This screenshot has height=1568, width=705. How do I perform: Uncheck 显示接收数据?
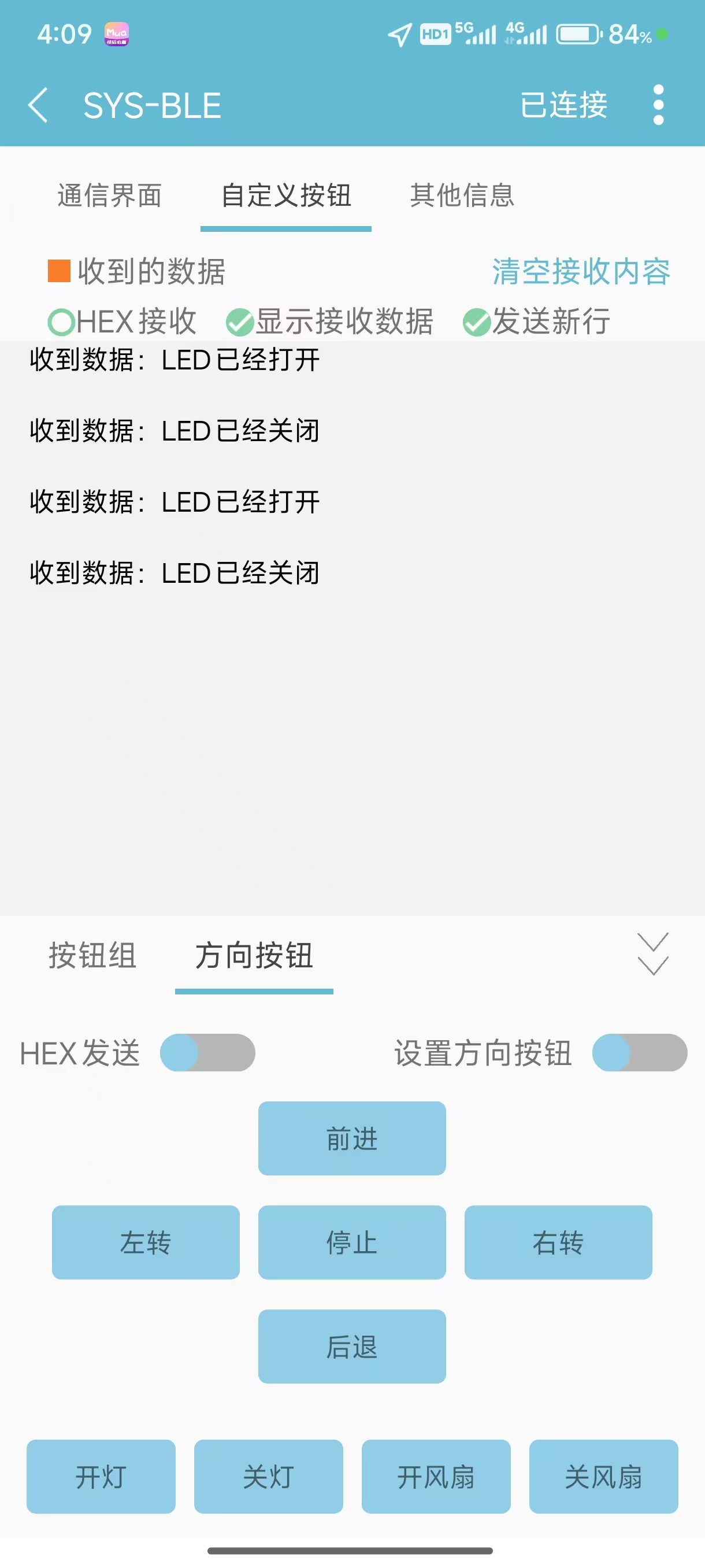(240, 322)
